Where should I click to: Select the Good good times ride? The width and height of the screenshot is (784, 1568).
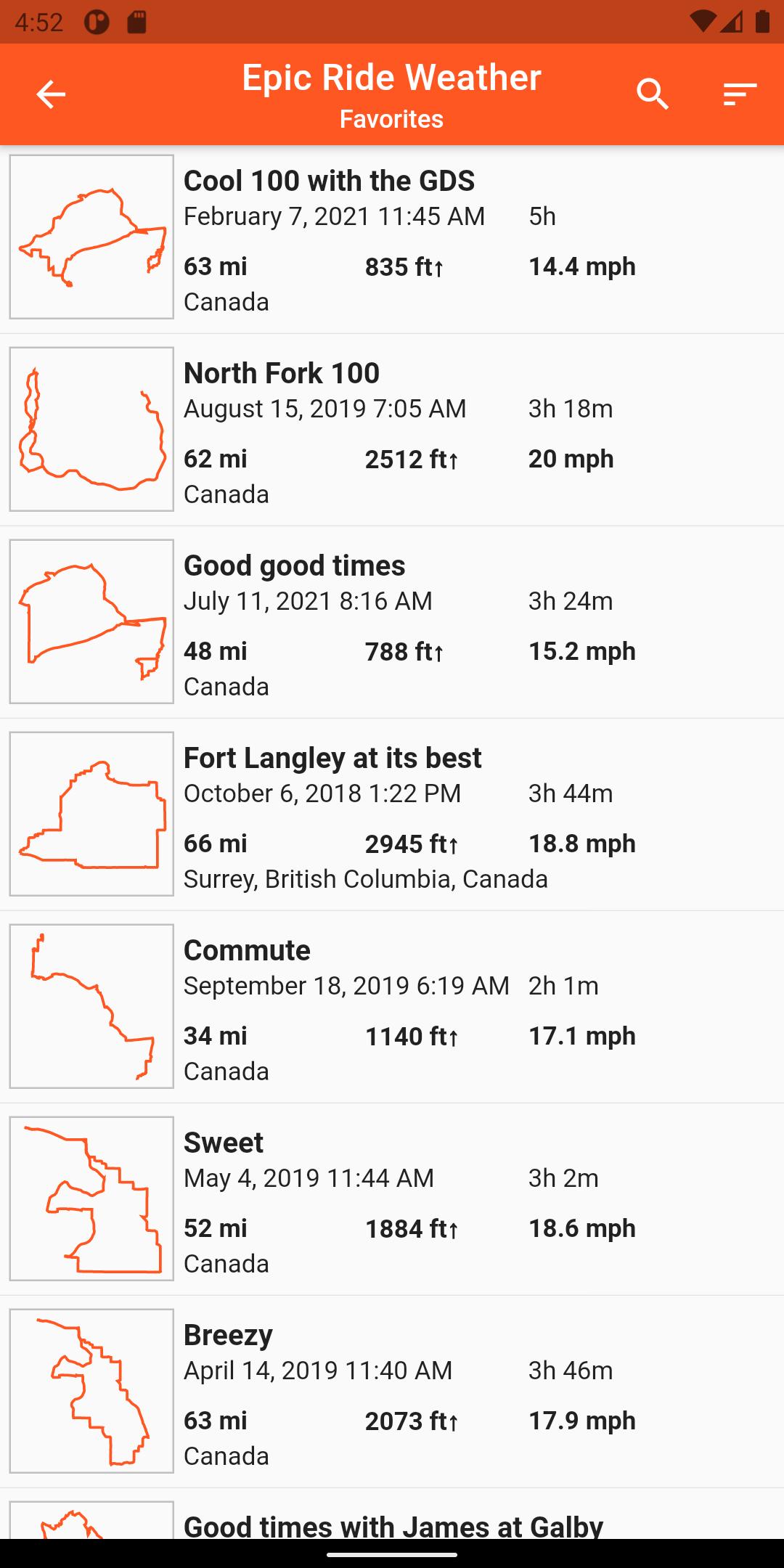pyautogui.click(x=392, y=622)
